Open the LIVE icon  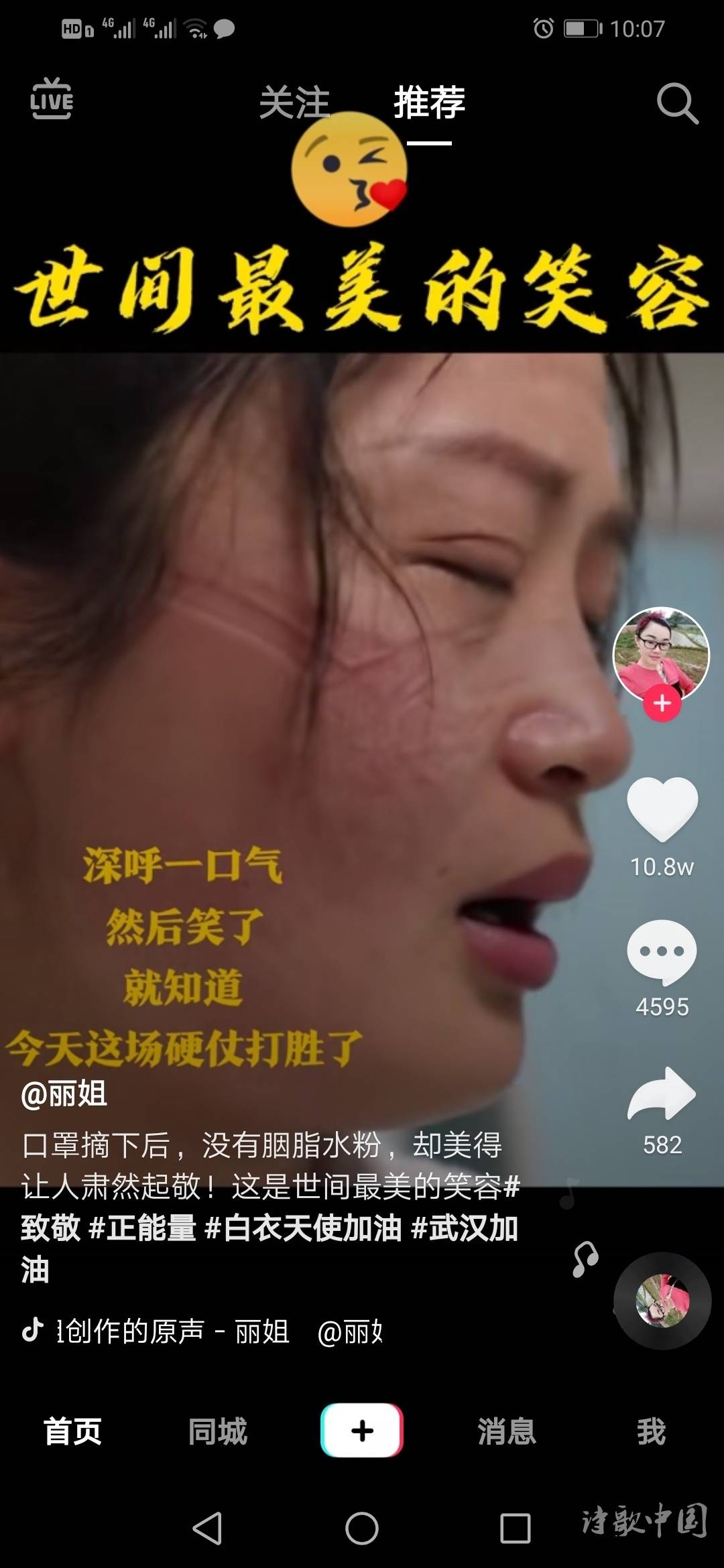[x=52, y=99]
